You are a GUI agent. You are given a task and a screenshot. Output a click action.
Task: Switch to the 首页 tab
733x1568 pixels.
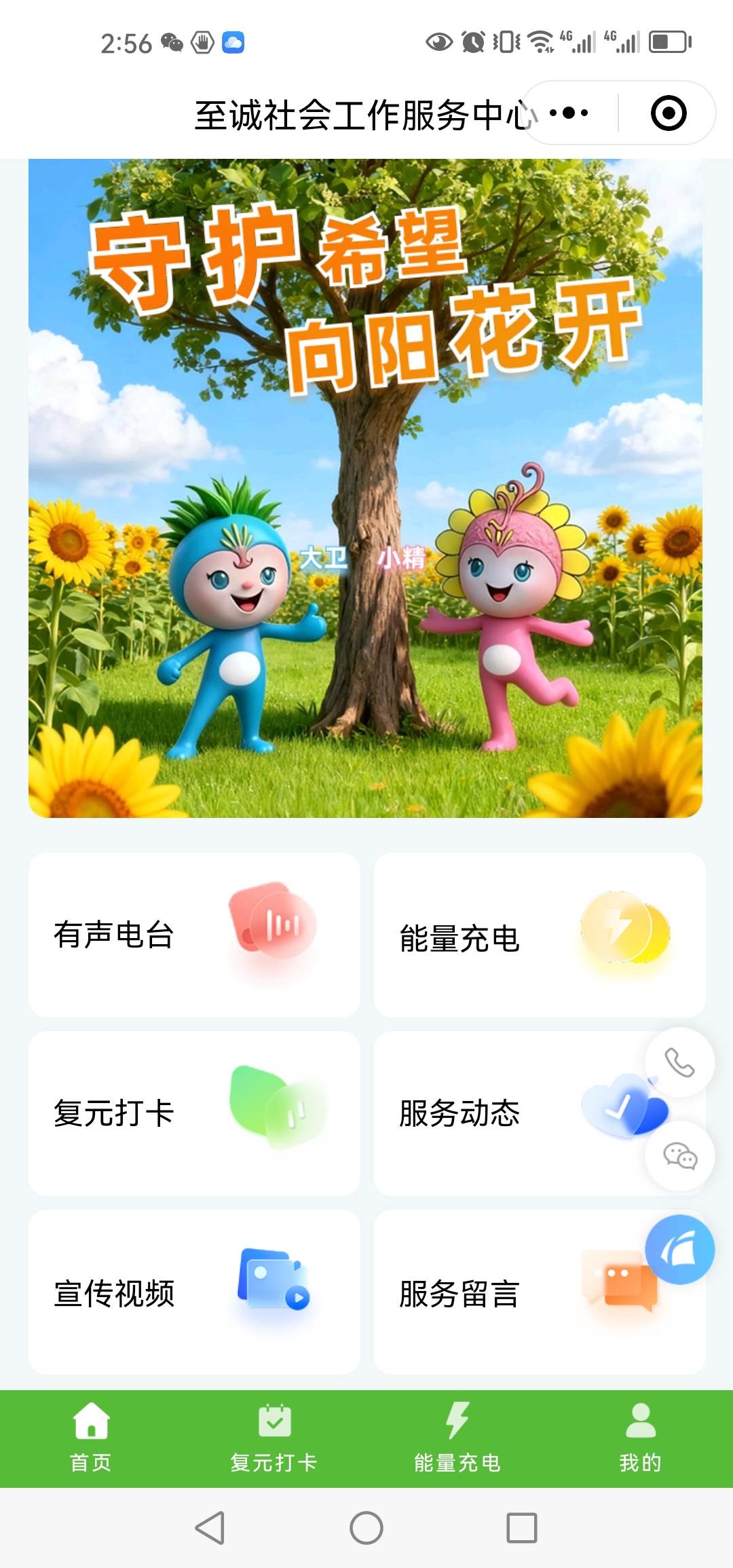[x=91, y=1438]
